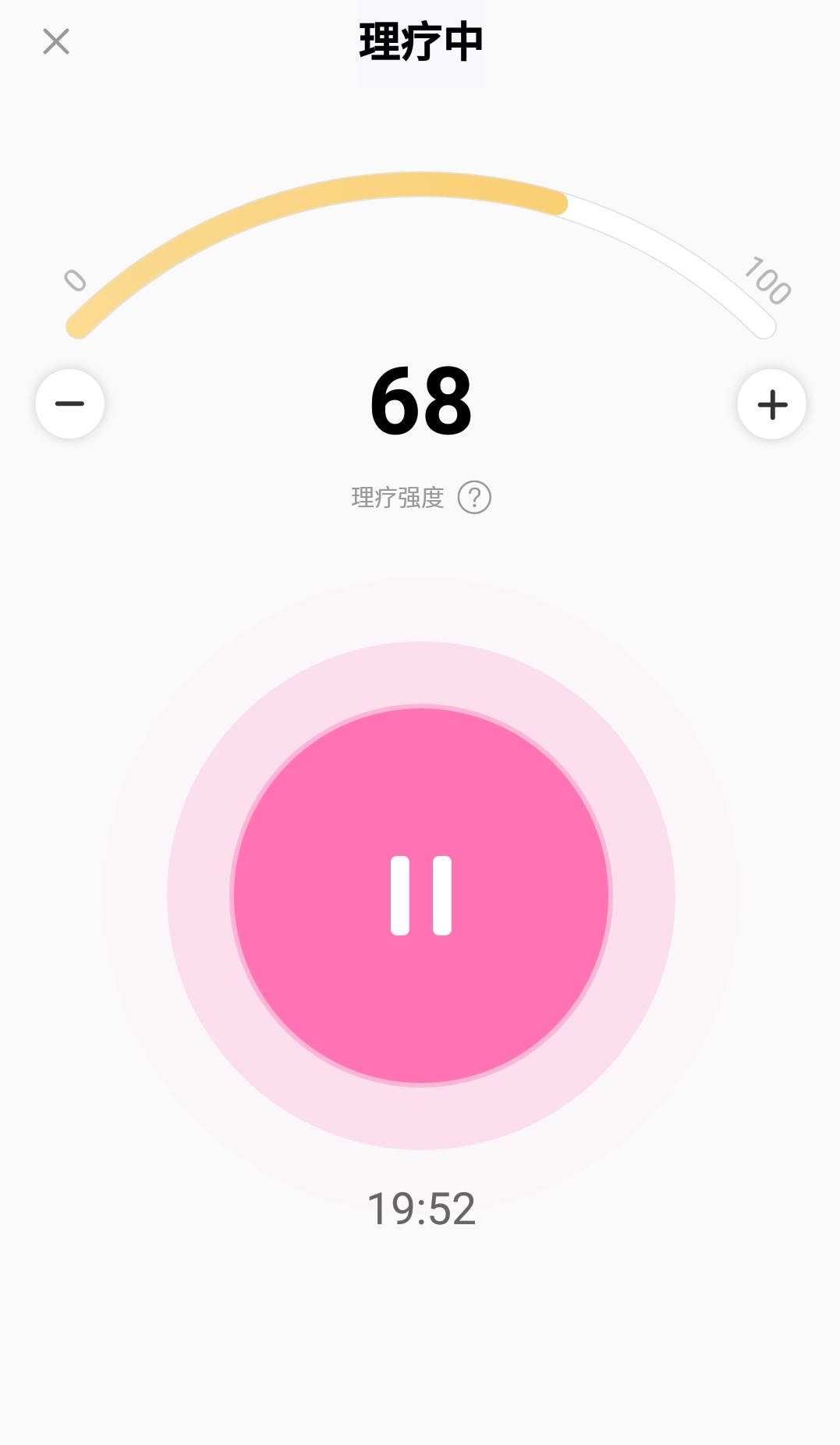Open the 理疗强度 help question mark
This screenshot has height=1445, width=840.
coord(474,497)
